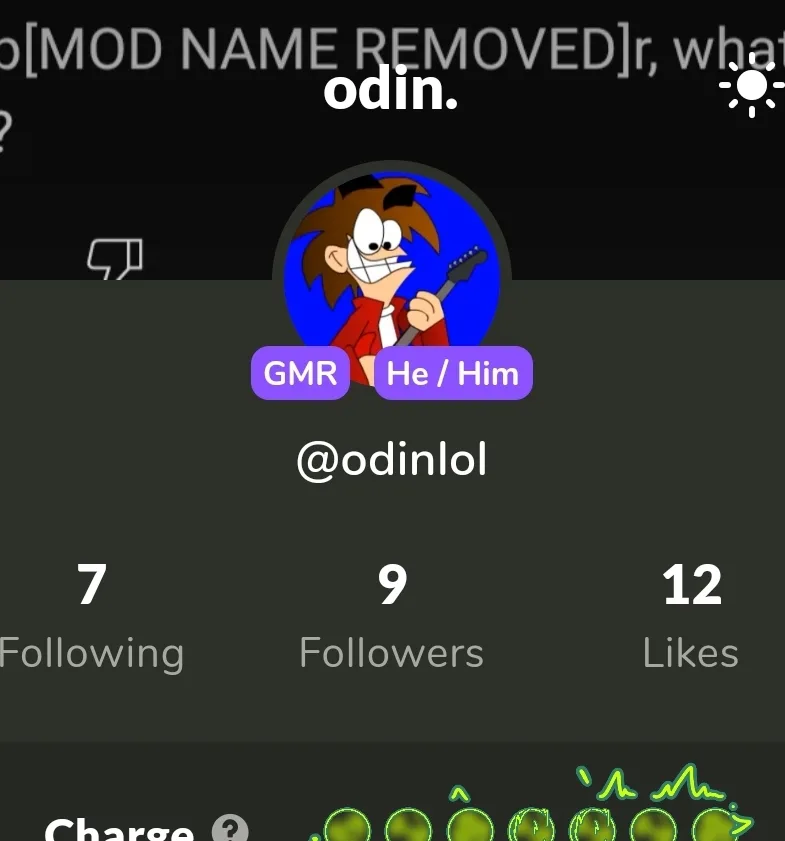Open the 12 Likes count
This screenshot has width=785, height=841.
click(691, 616)
